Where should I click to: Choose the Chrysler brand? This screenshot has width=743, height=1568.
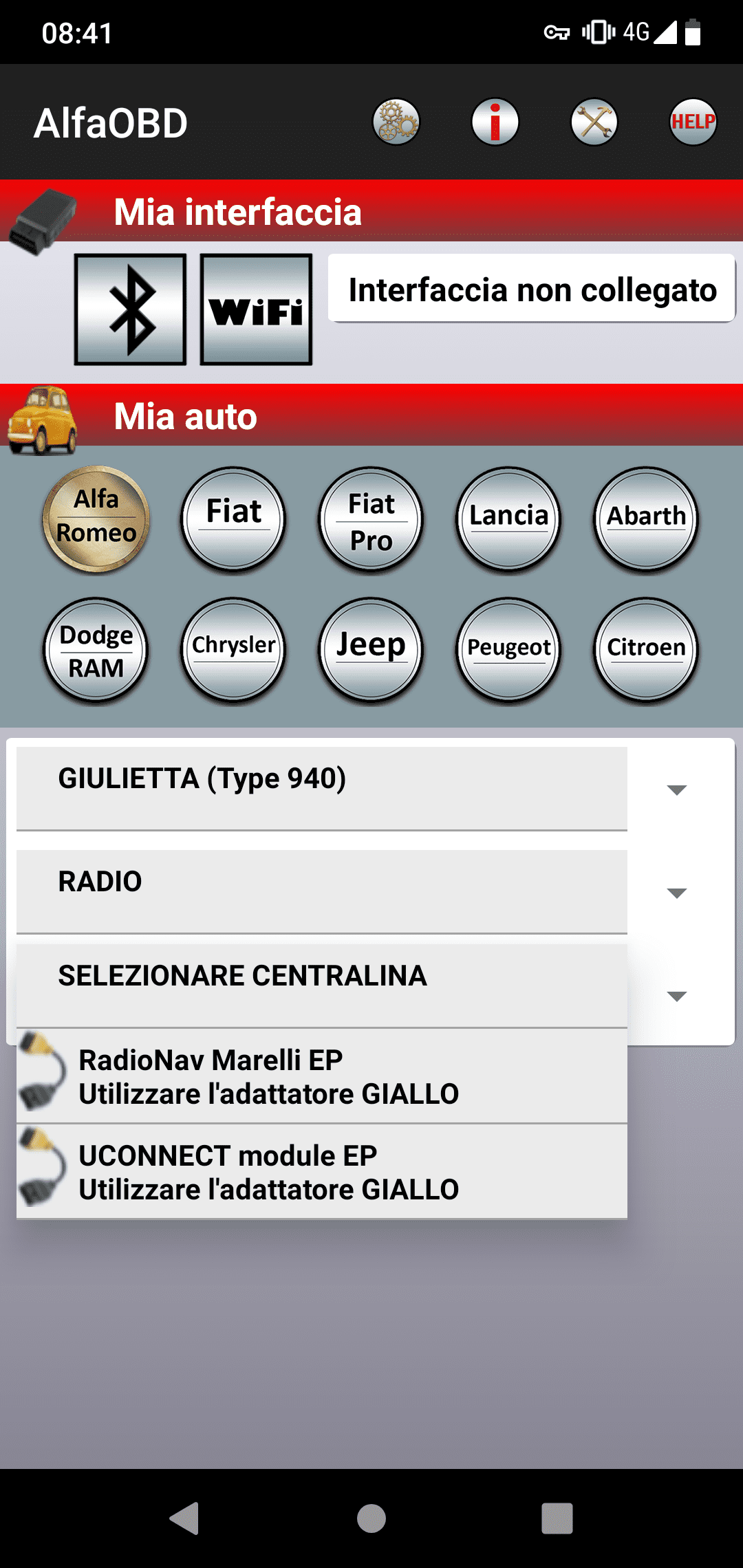[x=233, y=650]
